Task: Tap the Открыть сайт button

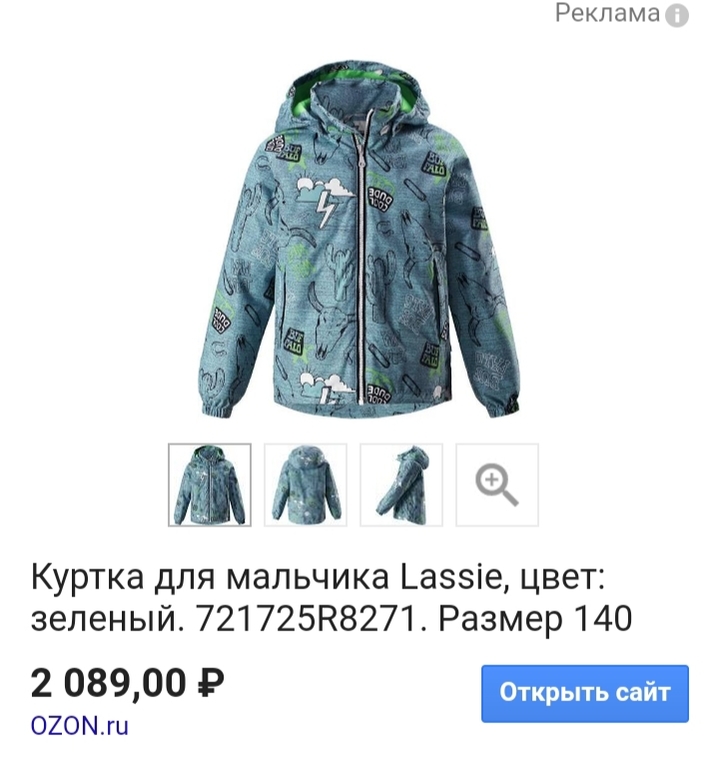Action: 584,693
